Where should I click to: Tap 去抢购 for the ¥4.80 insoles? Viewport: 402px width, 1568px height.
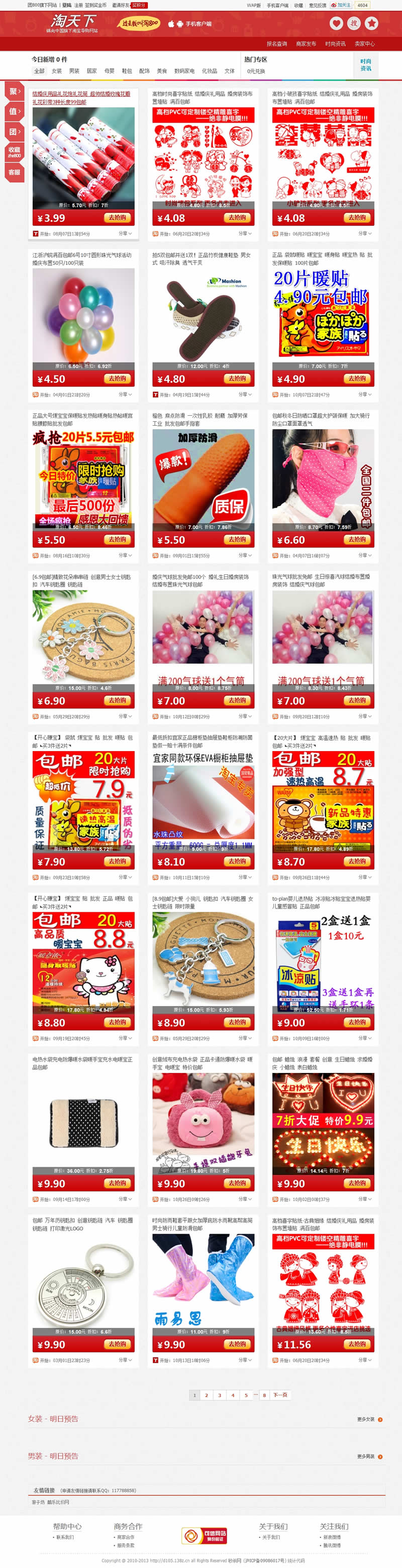click(x=236, y=379)
